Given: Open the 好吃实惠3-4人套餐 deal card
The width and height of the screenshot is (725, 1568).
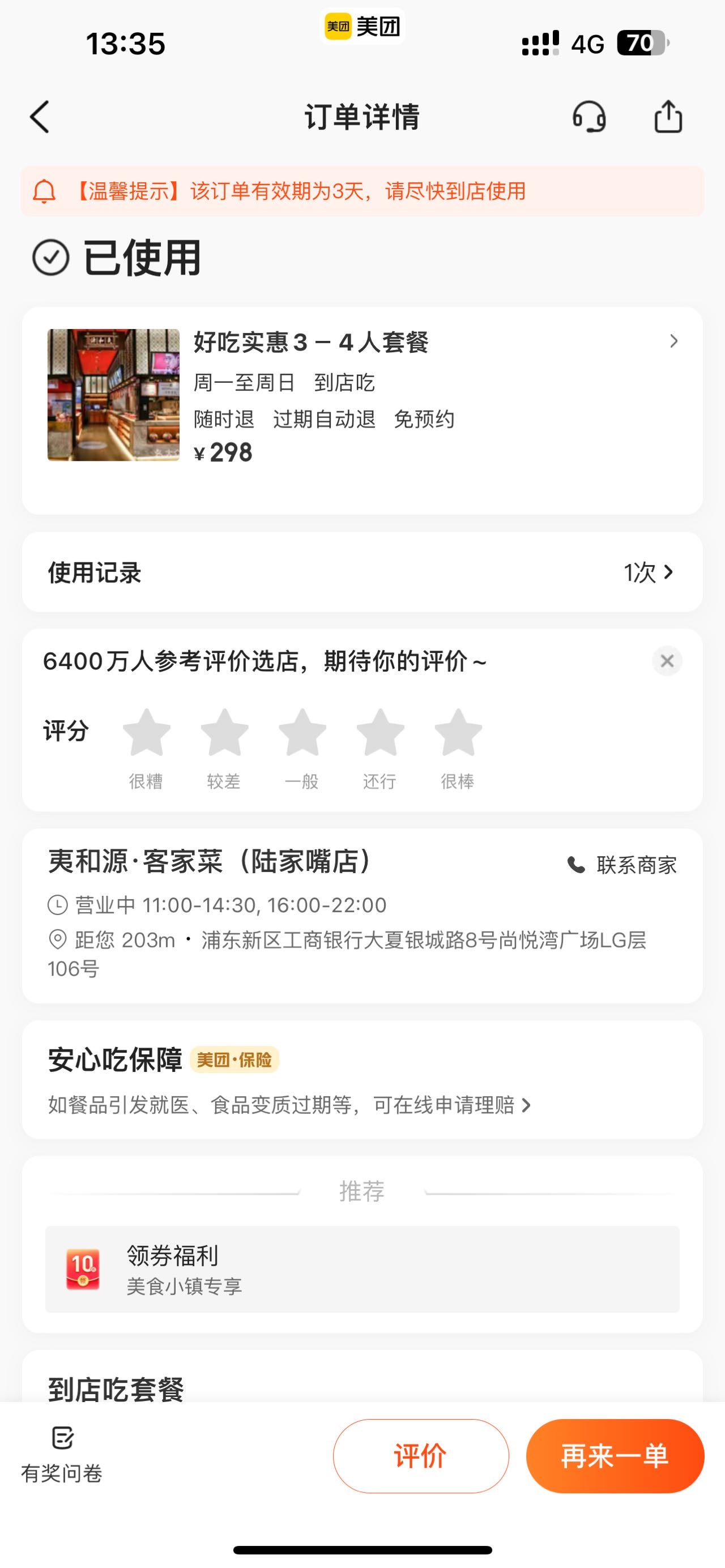Looking at the screenshot, I should point(362,410).
